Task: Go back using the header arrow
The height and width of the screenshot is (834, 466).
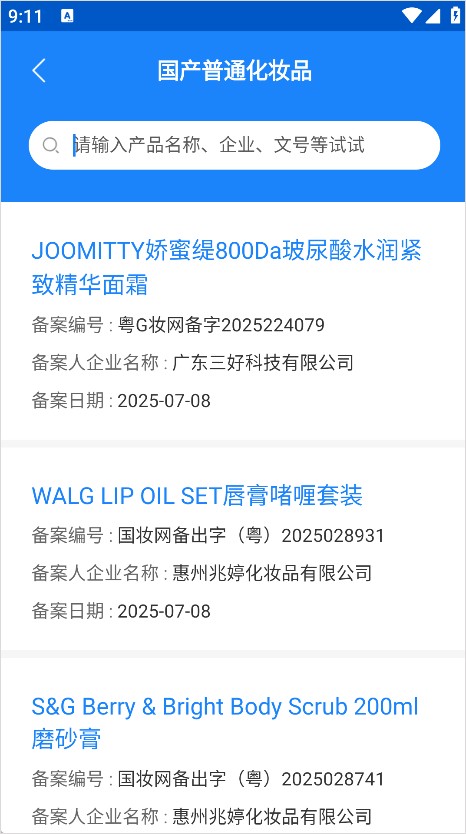Action: [x=39, y=71]
